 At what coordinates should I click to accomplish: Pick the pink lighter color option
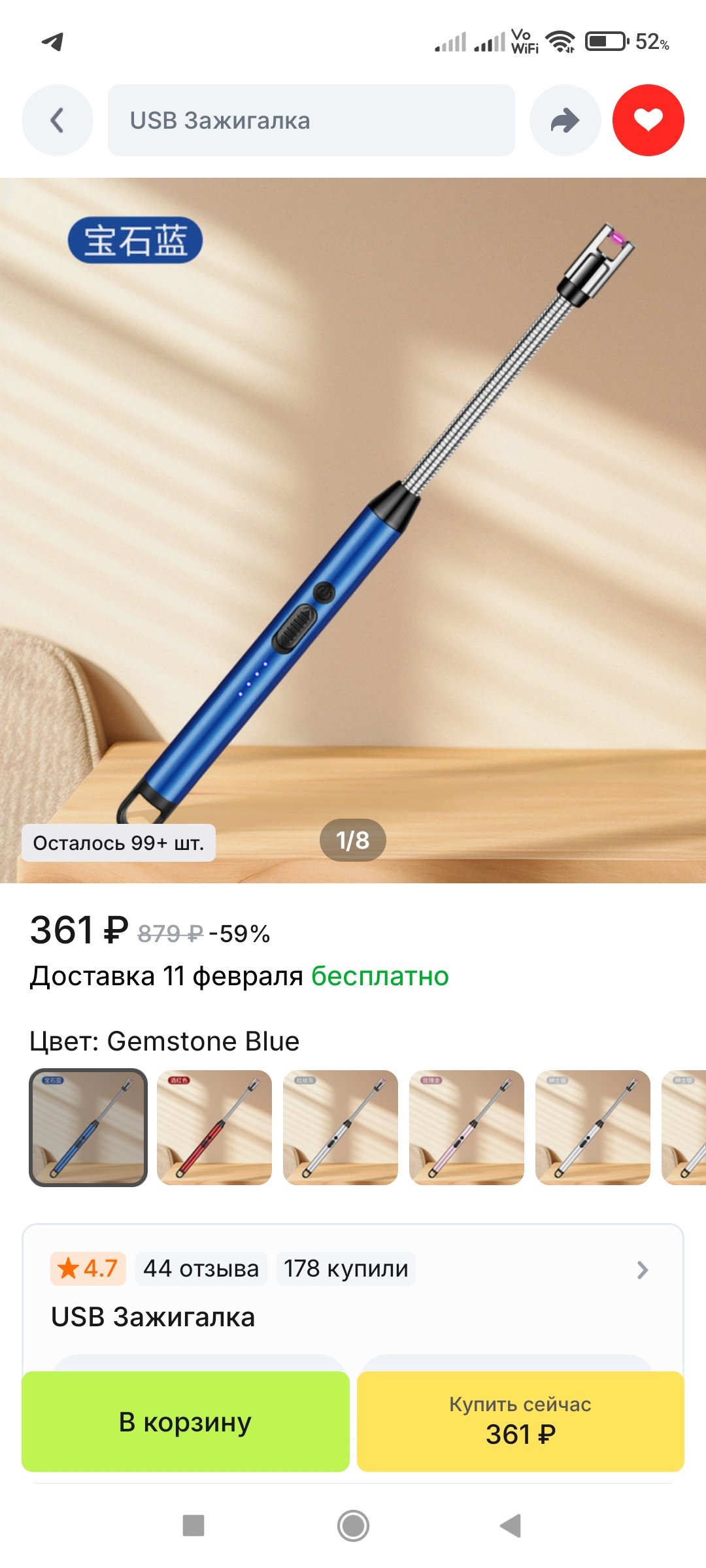(x=467, y=1128)
